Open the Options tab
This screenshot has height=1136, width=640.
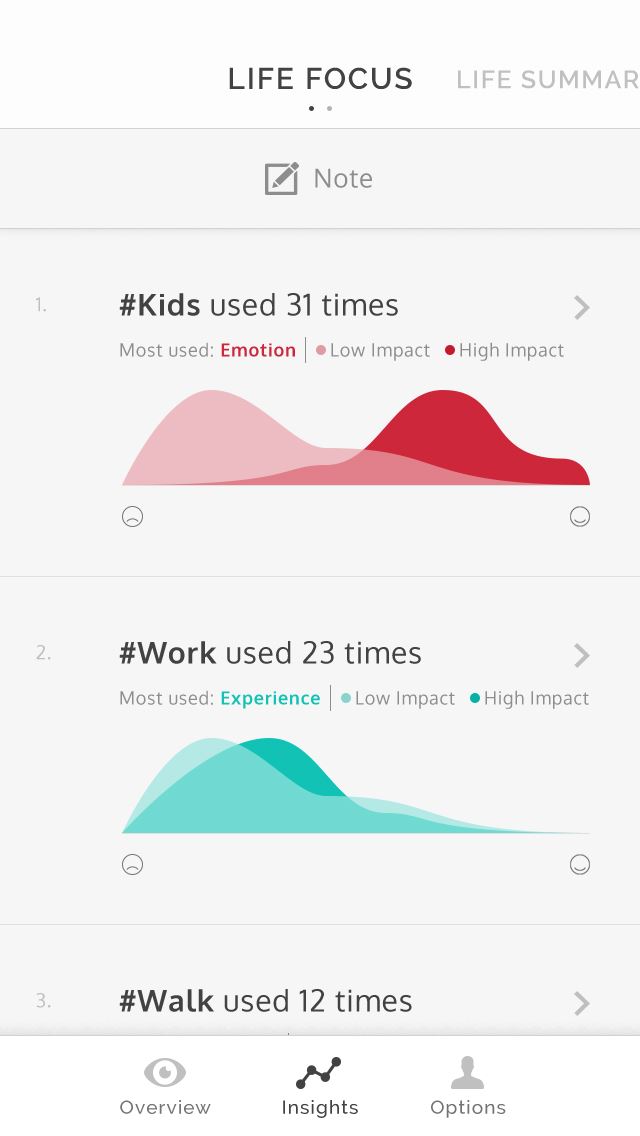(x=467, y=1086)
